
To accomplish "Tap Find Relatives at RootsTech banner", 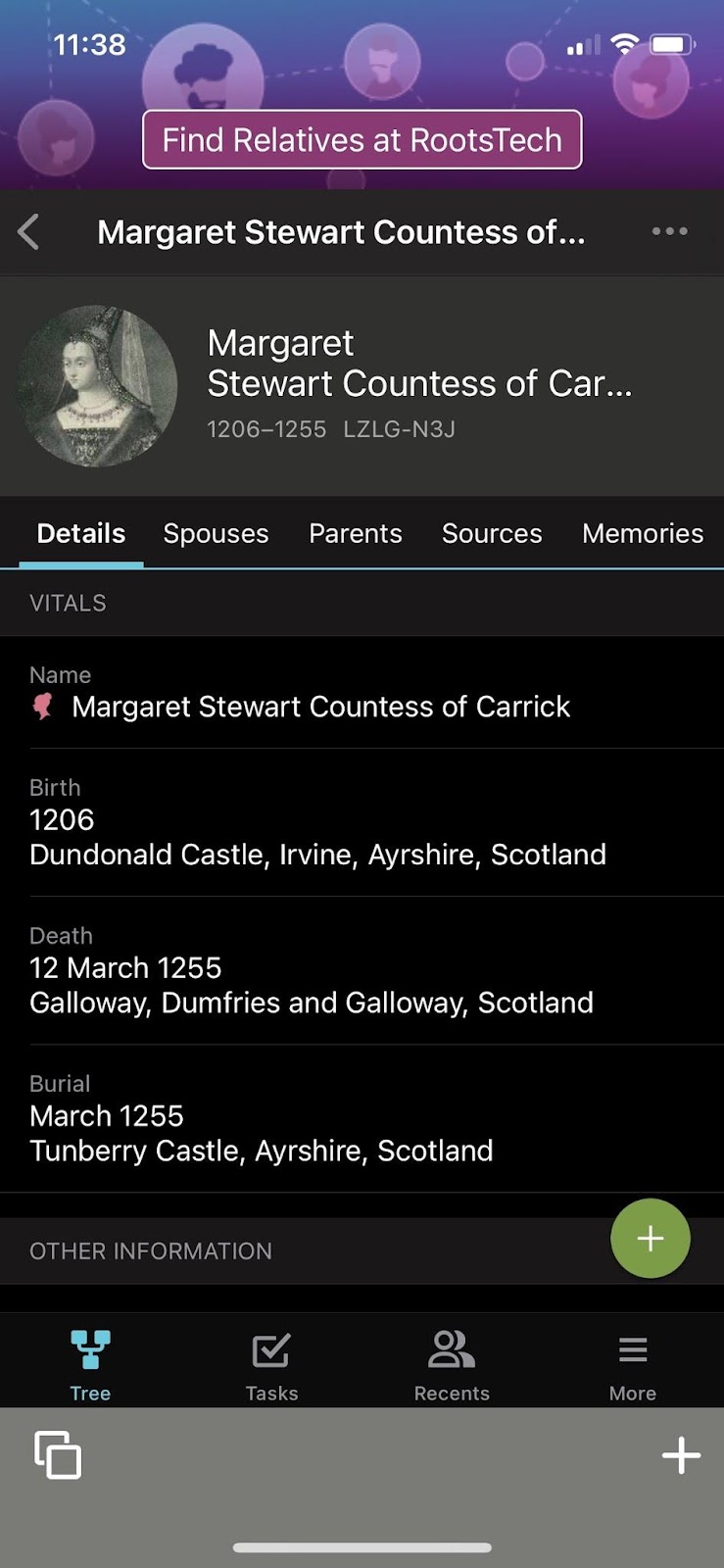I will (362, 140).
